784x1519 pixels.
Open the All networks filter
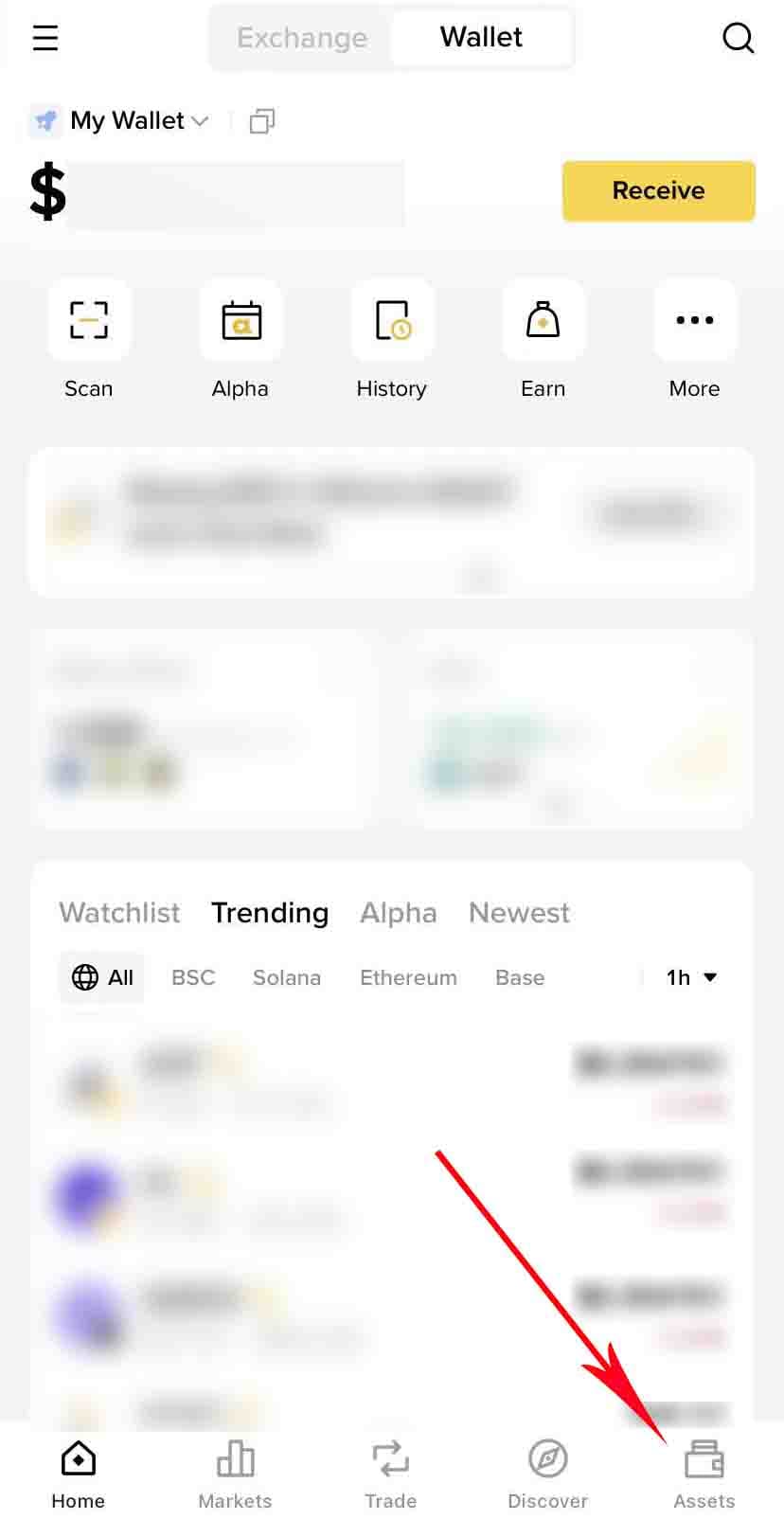coord(101,977)
